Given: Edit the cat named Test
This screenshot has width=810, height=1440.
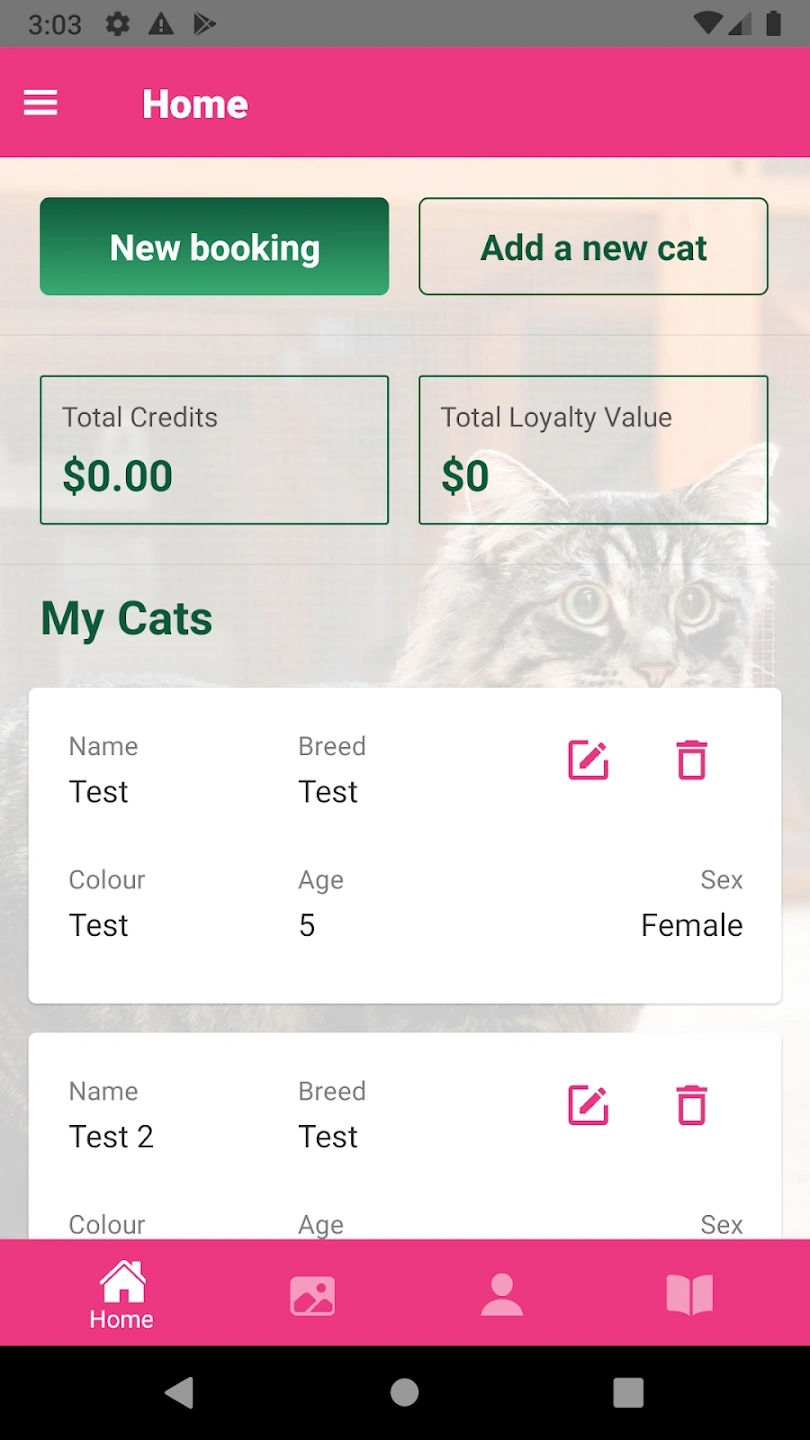Looking at the screenshot, I should tap(588, 760).
